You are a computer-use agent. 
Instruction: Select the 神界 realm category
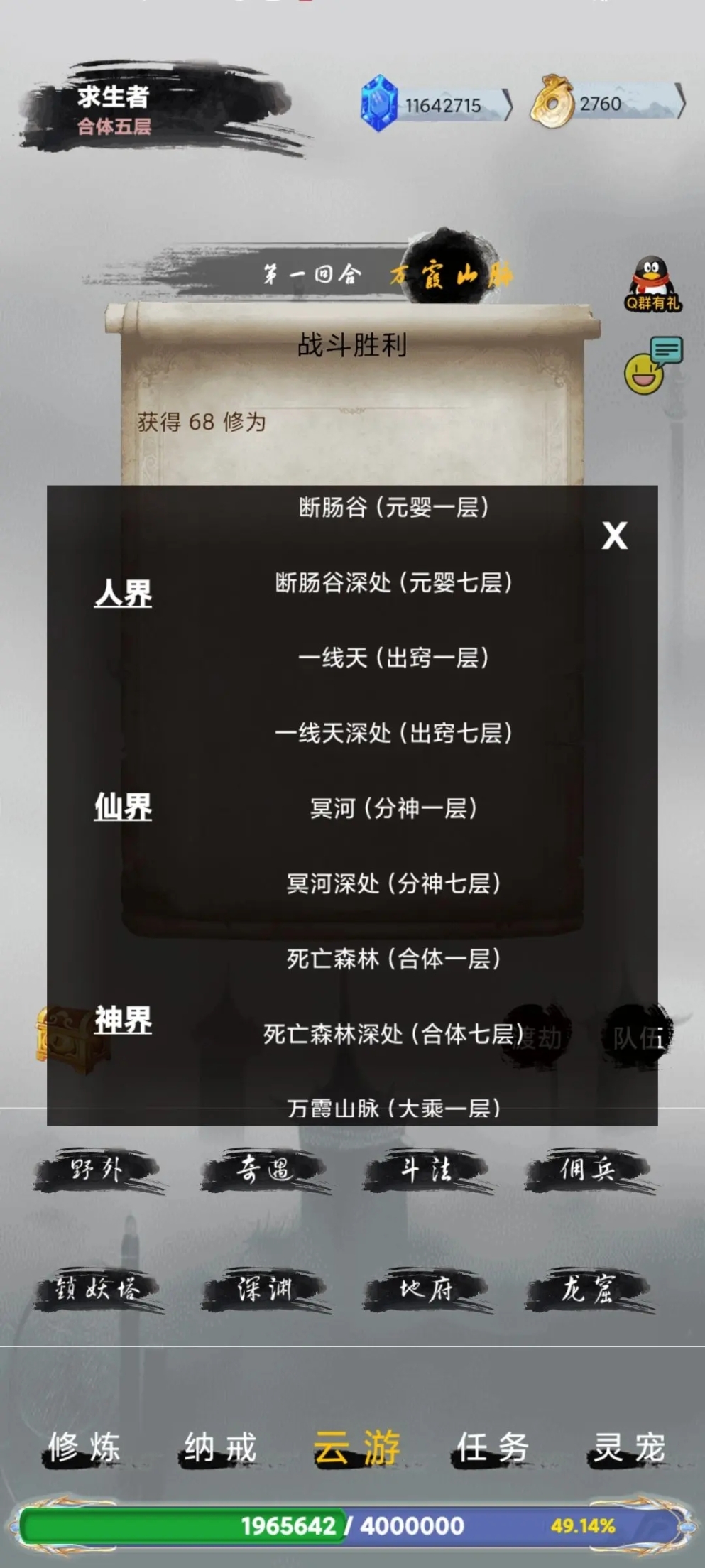[123, 1020]
